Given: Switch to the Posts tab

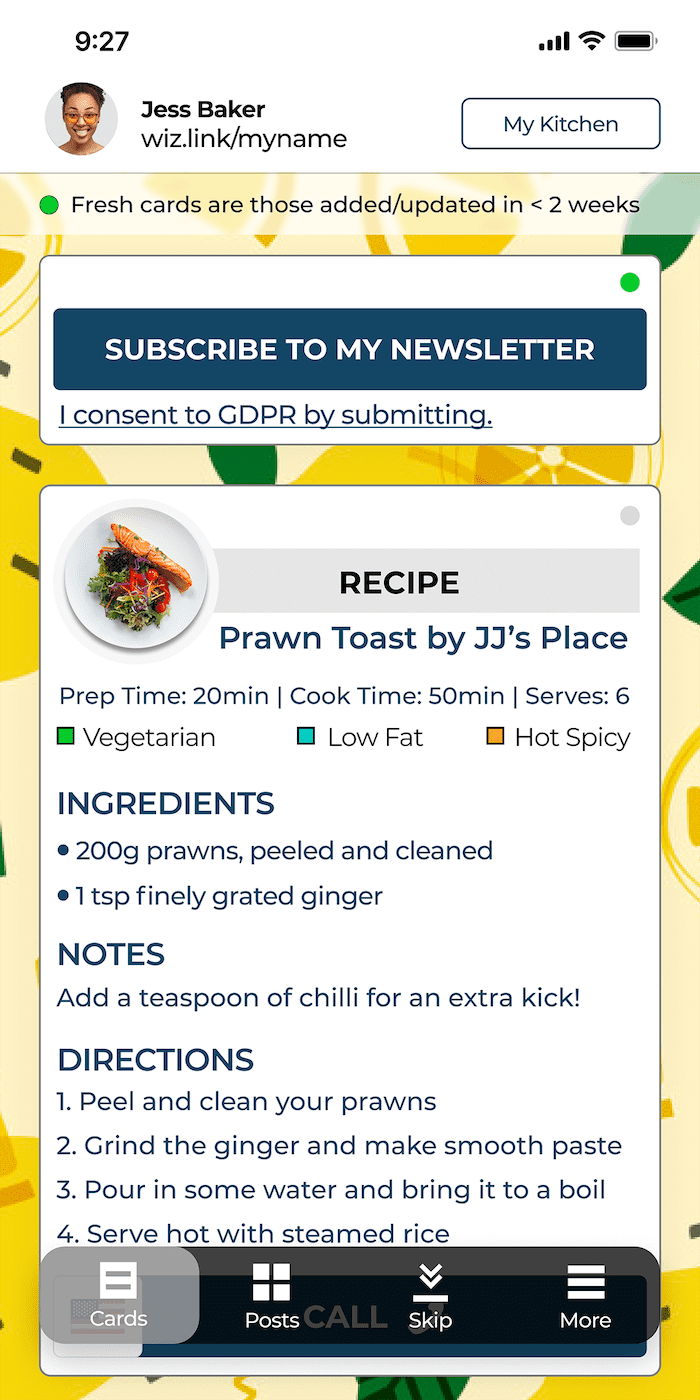Looking at the screenshot, I should (x=272, y=1296).
